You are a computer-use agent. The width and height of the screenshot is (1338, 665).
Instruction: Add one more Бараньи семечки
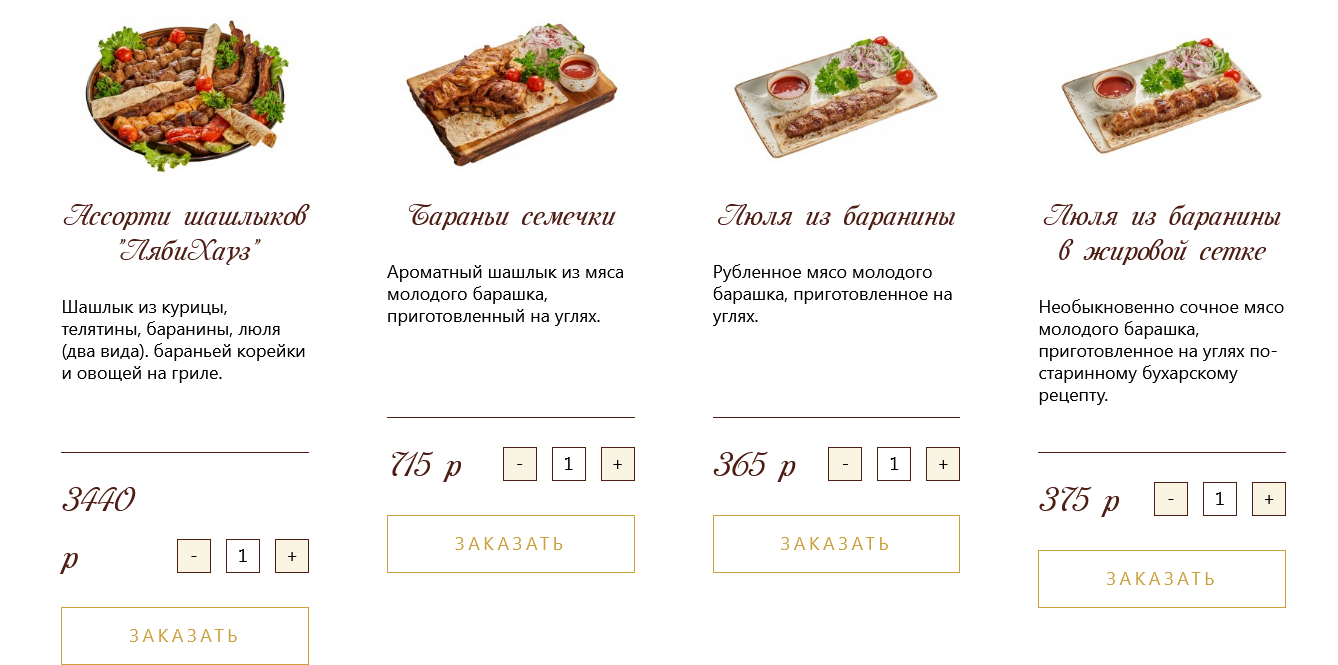click(617, 464)
